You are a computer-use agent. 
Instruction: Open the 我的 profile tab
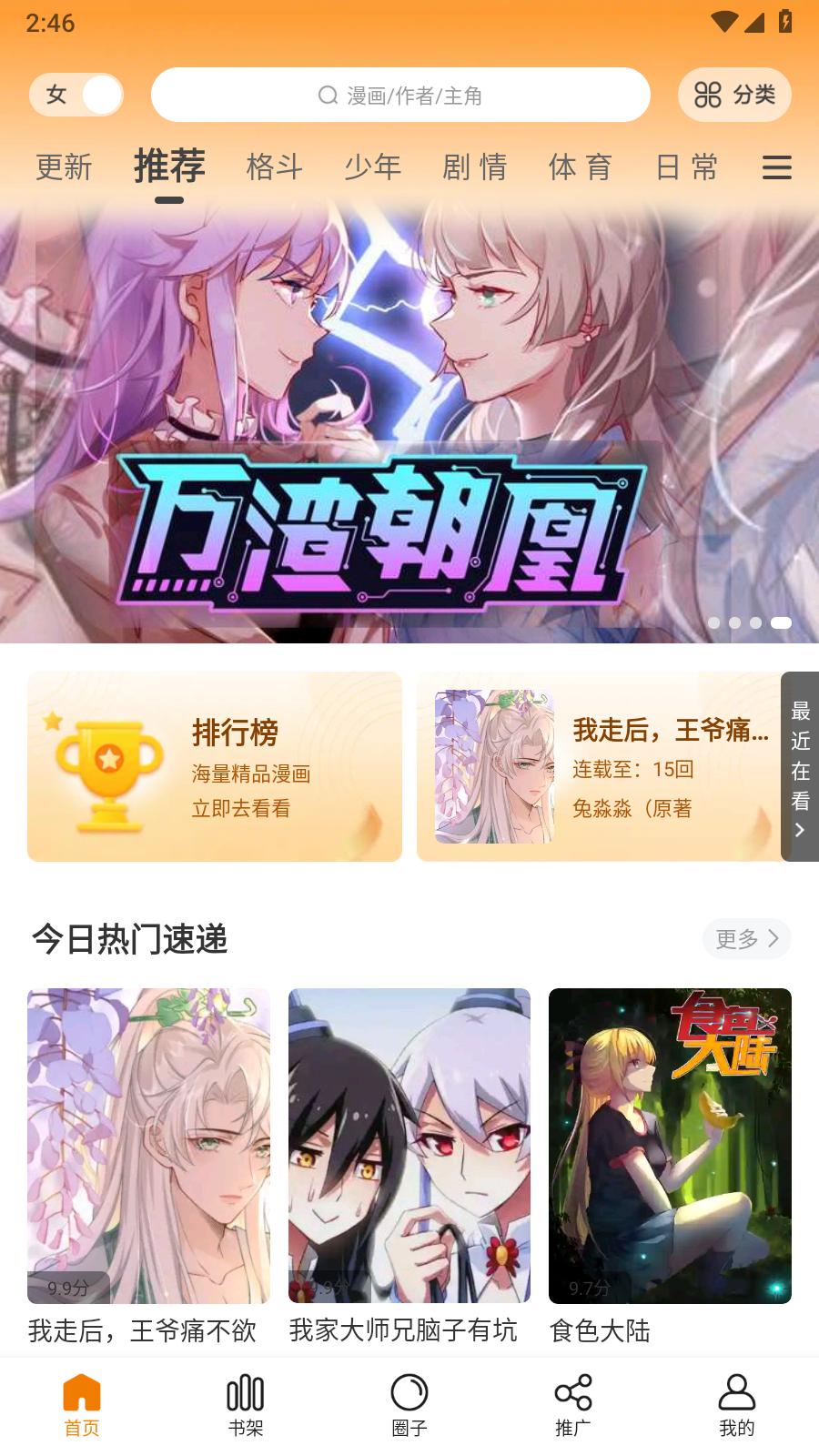point(737,1405)
